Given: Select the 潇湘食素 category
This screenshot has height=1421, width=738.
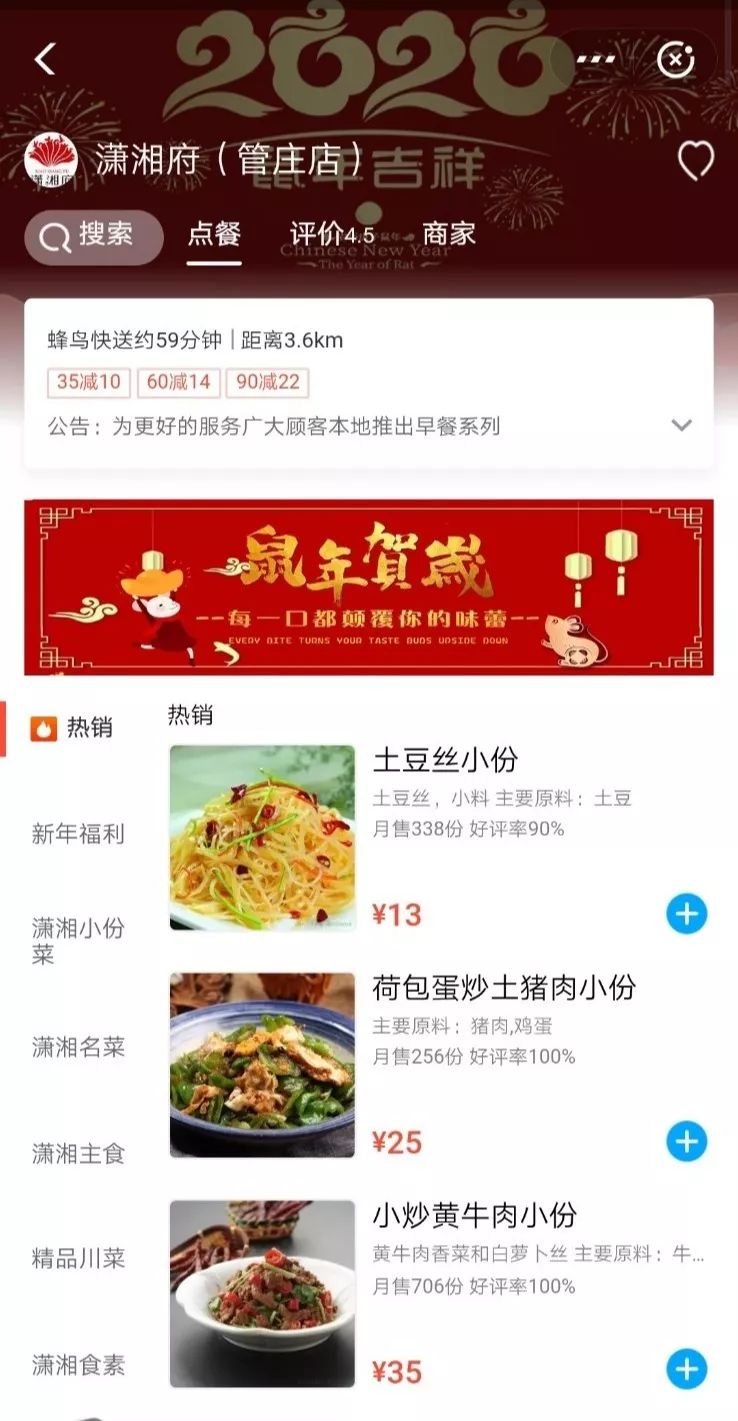Looking at the screenshot, I should 78,1365.
